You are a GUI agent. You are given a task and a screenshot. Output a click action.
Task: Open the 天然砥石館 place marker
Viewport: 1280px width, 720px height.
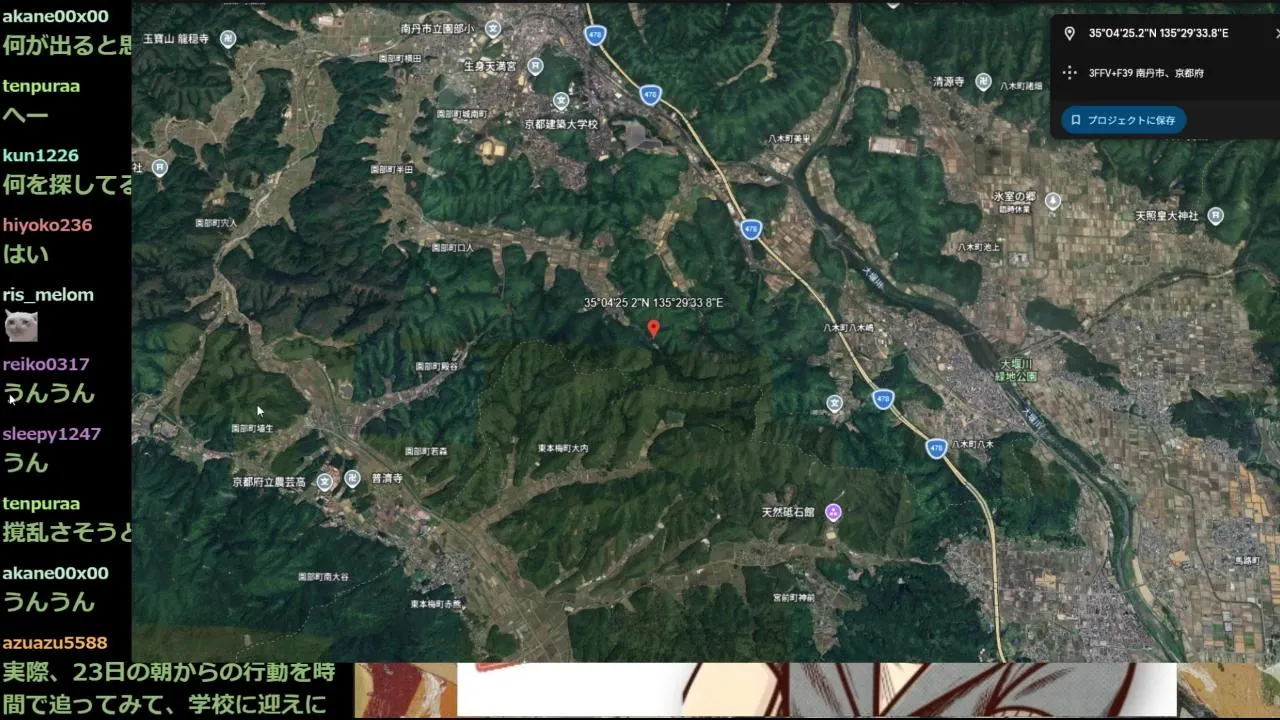tap(833, 512)
